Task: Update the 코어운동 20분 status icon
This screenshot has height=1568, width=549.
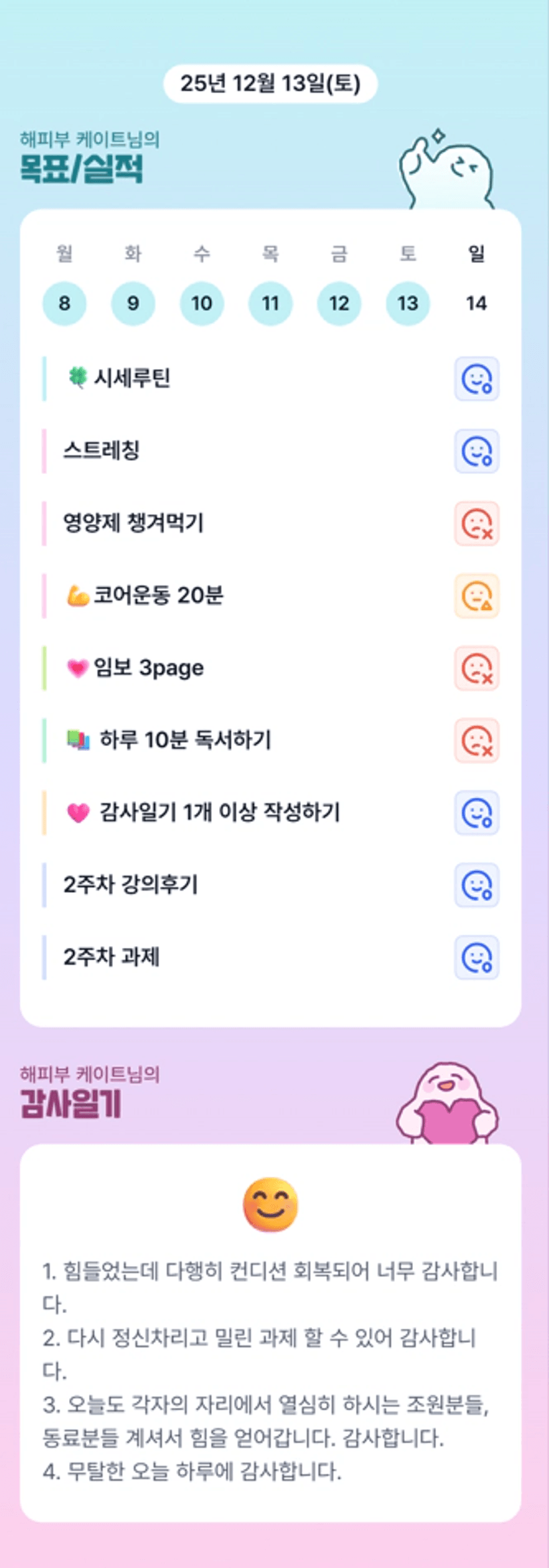Action: pyautogui.click(x=477, y=596)
